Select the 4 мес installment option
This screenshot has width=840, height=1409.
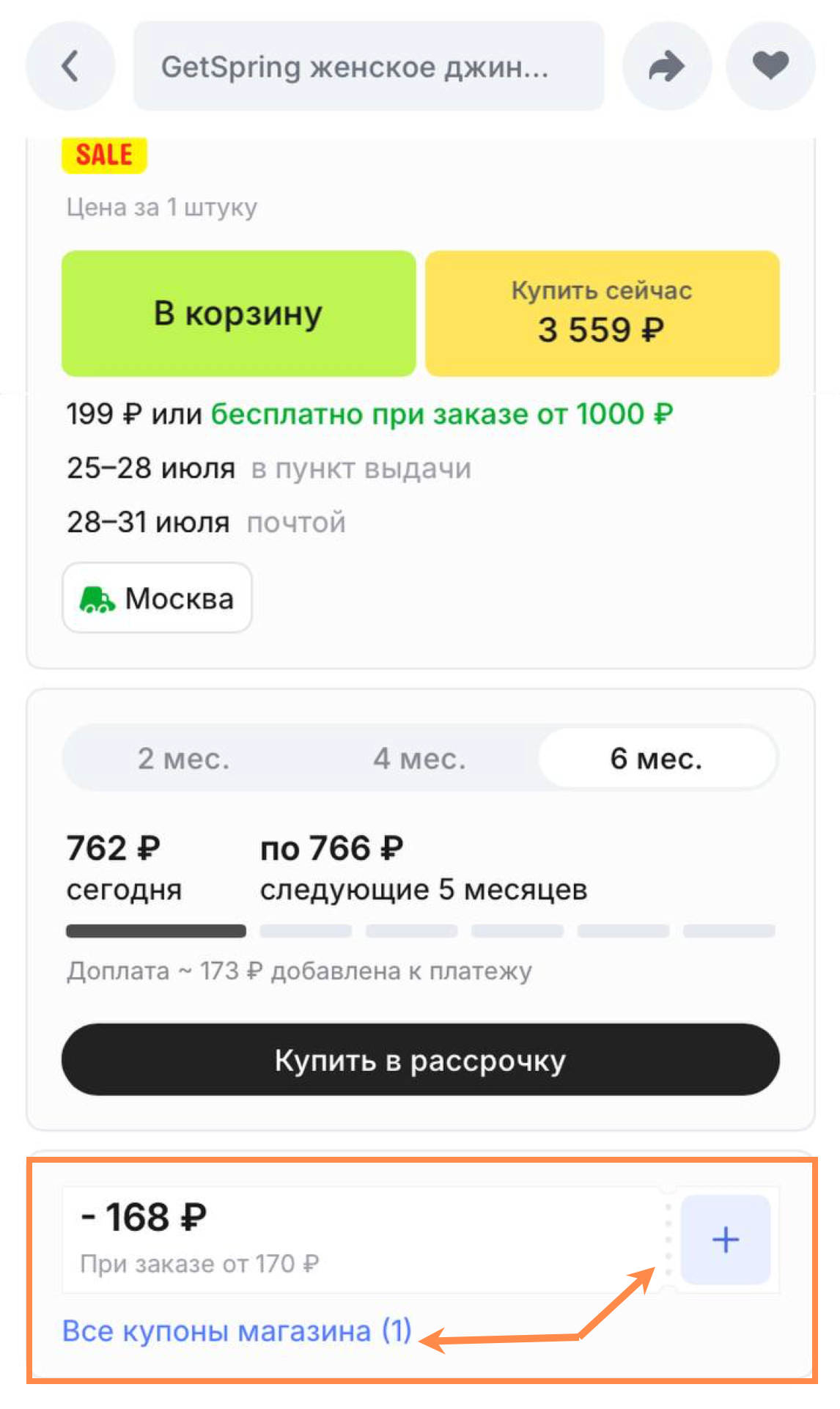[x=420, y=759]
